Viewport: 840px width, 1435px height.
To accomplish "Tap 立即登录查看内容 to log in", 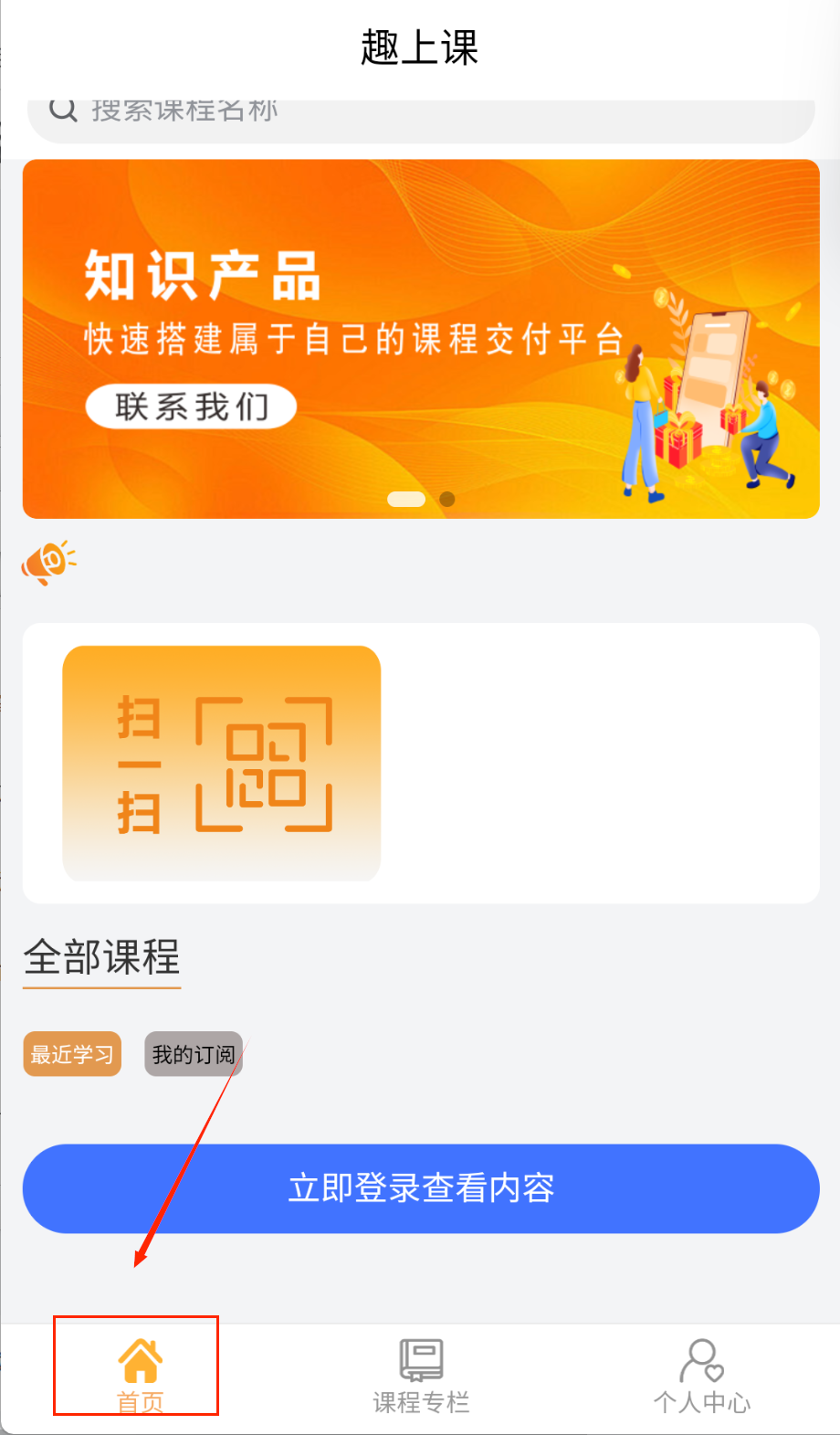I will pos(421,1188).
